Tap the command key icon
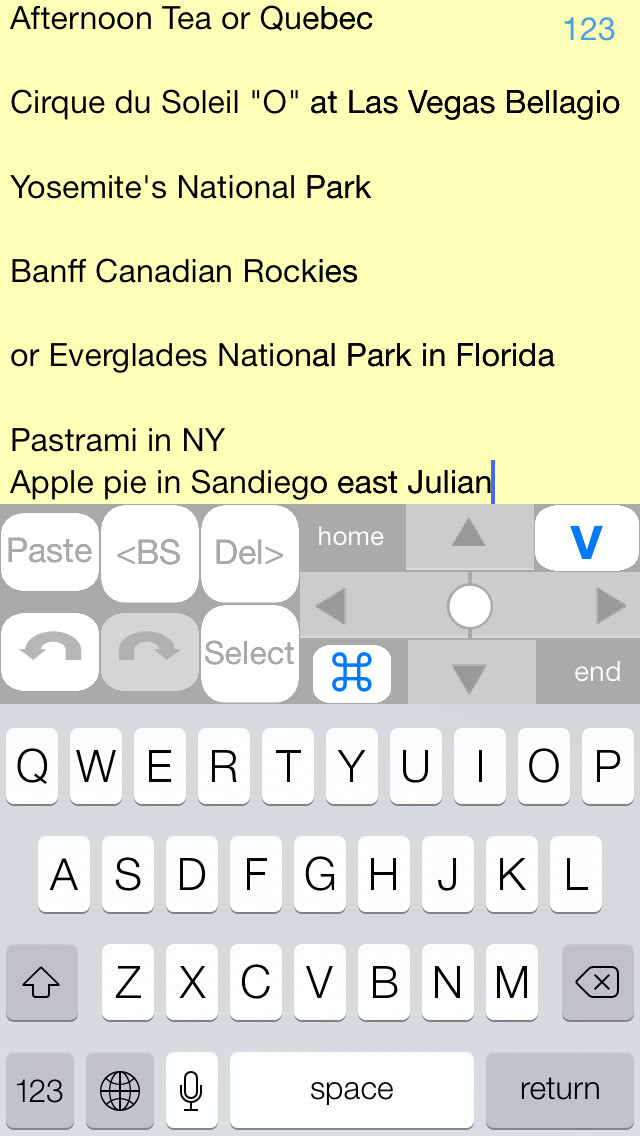The image size is (640, 1136). 352,671
